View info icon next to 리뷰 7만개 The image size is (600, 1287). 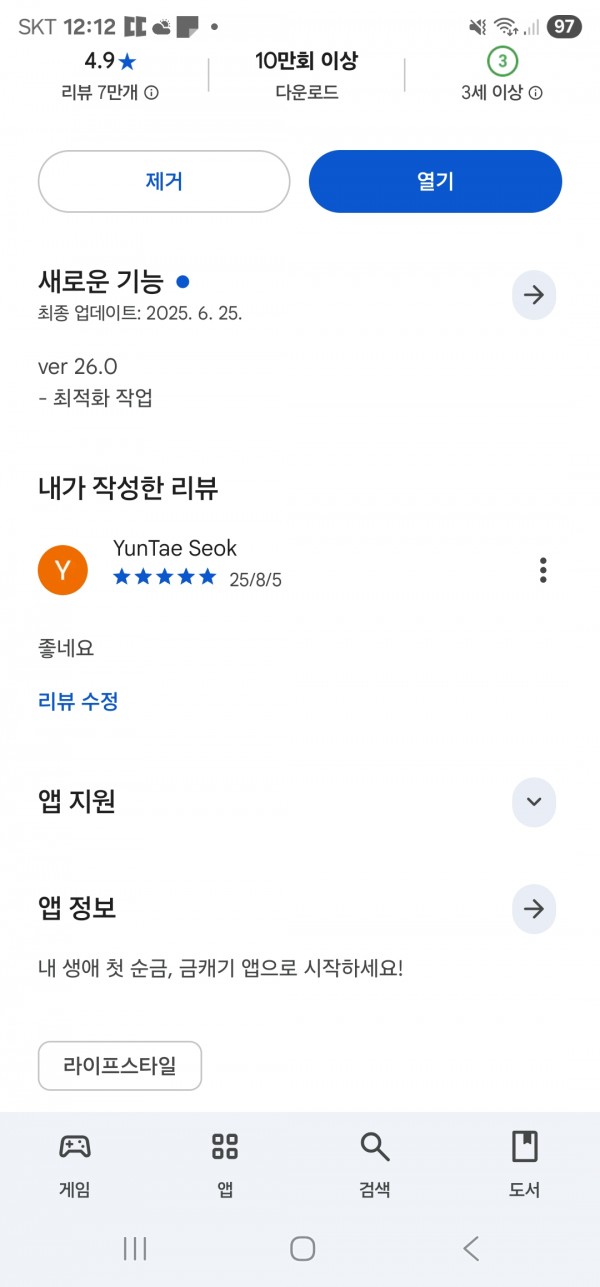click(x=152, y=93)
